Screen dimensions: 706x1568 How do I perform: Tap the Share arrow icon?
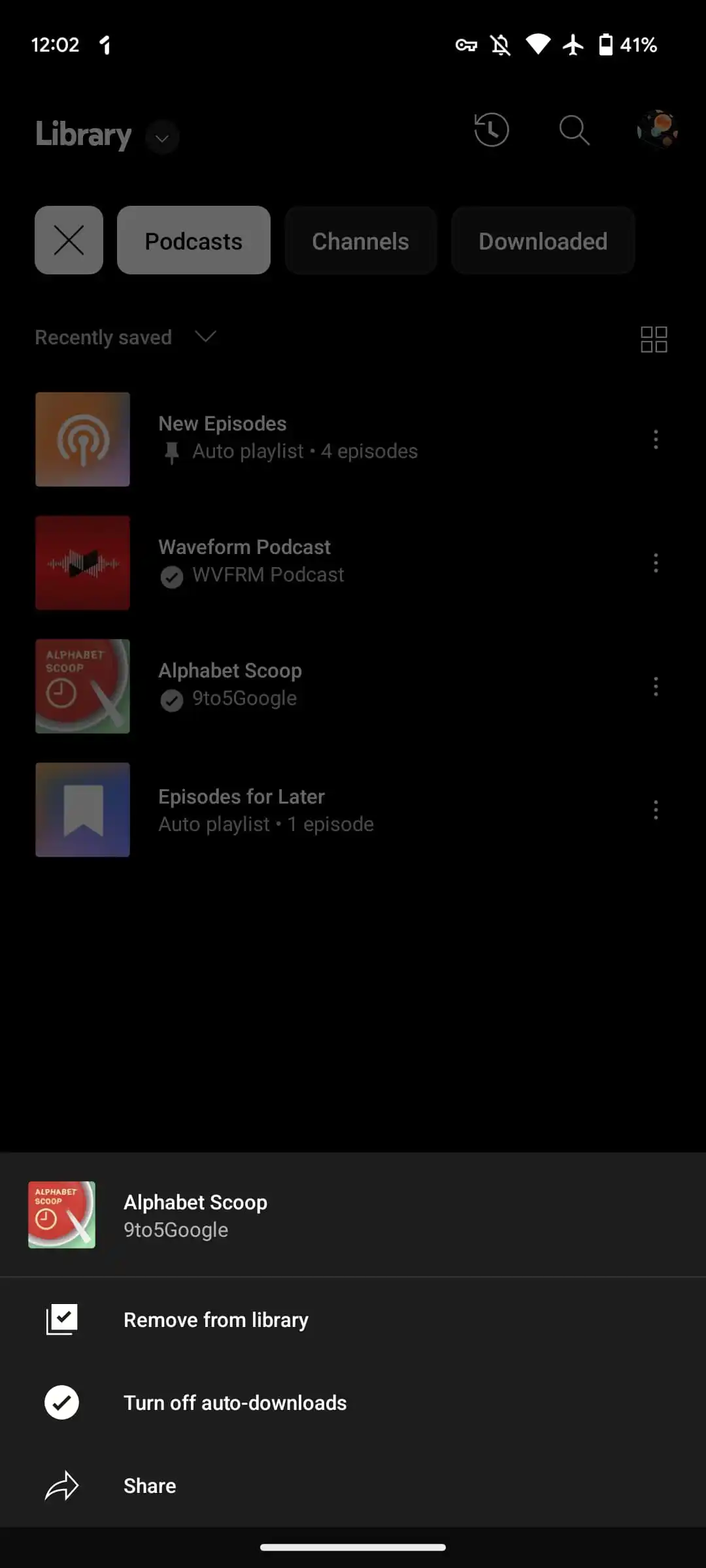[x=61, y=1485]
